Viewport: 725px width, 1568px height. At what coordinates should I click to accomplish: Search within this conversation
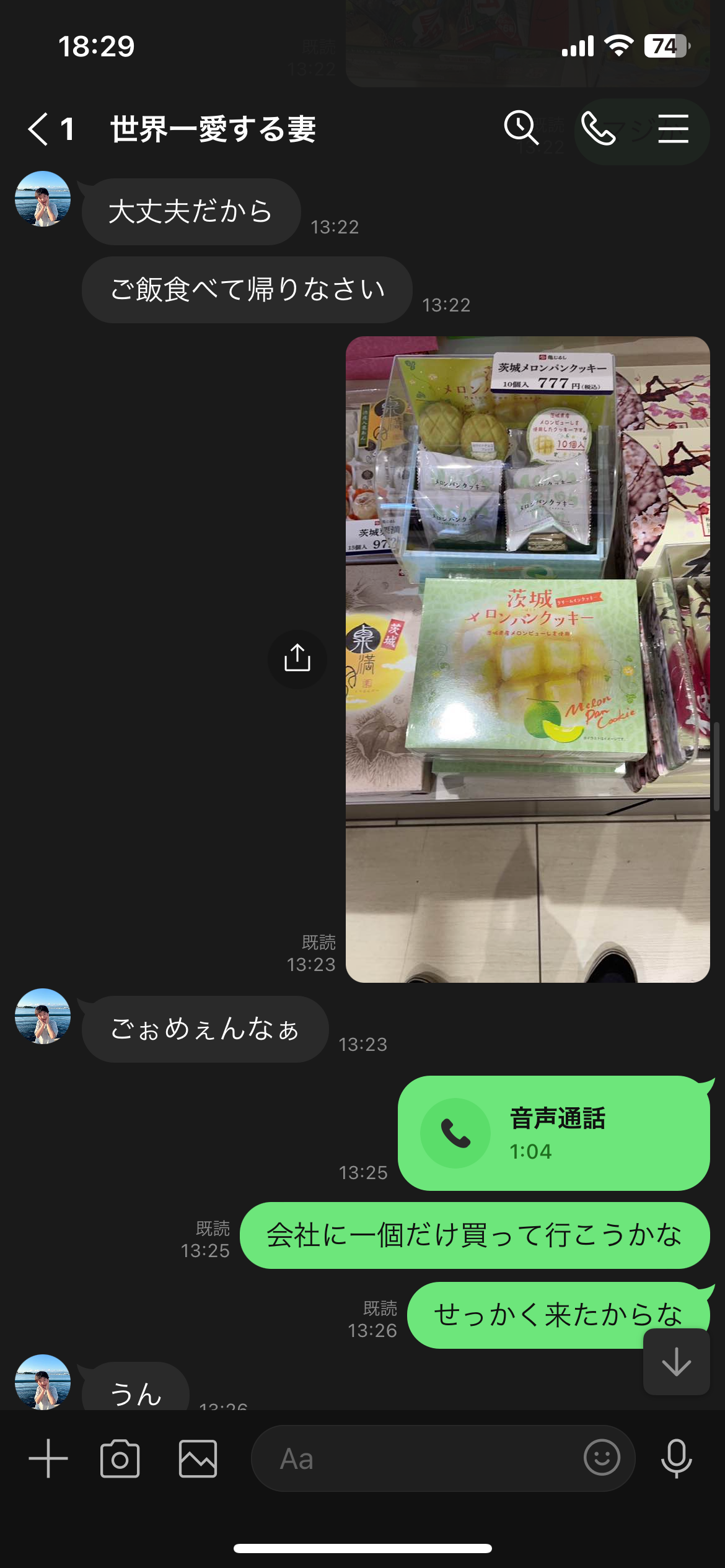[521, 128]
